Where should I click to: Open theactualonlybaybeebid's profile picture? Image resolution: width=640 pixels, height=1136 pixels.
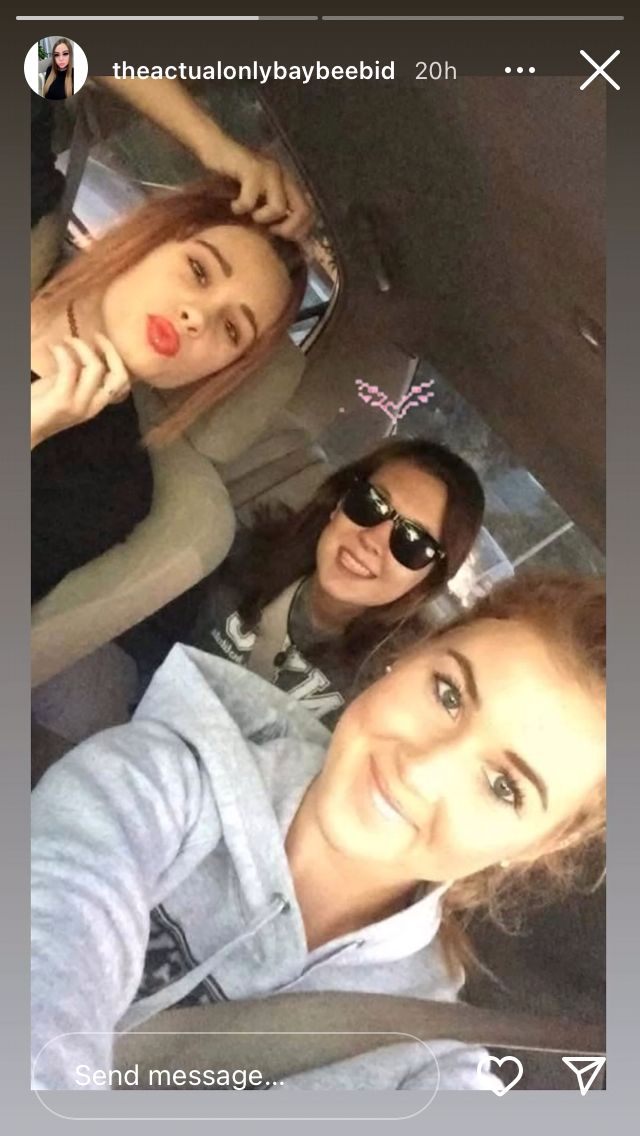coord(56,69)
